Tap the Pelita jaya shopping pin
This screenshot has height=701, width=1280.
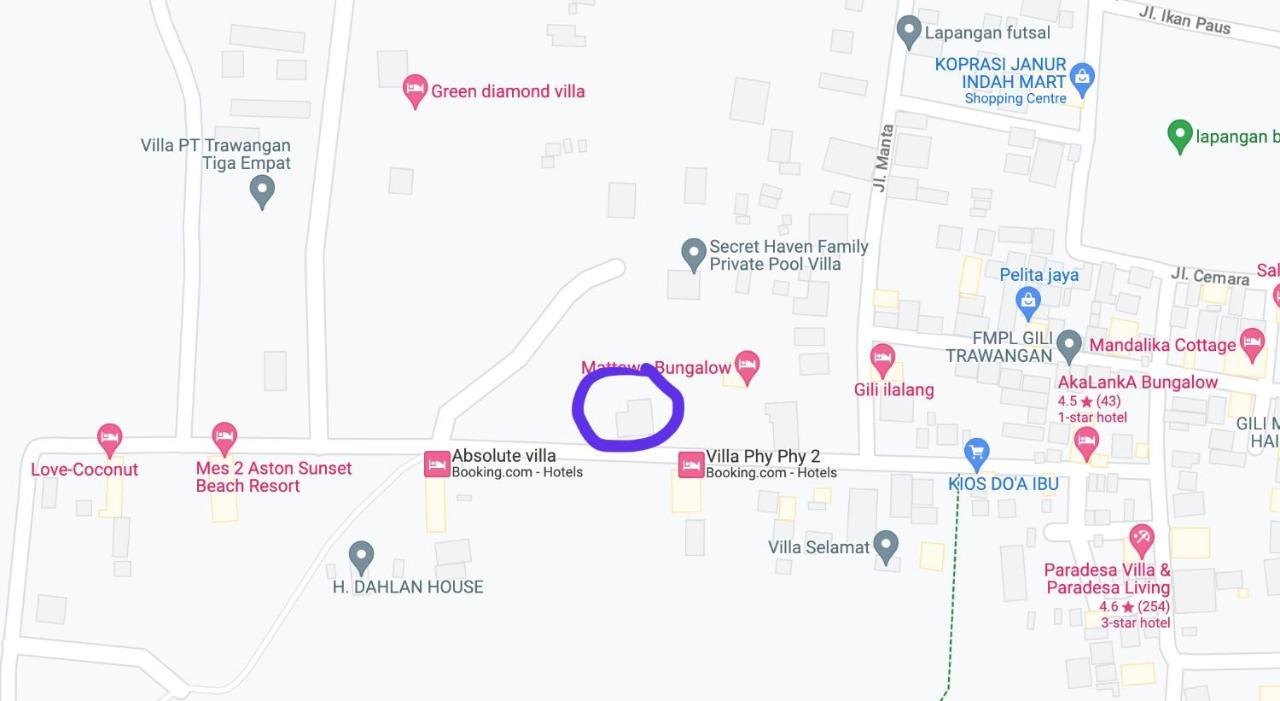coord(1028,299)
